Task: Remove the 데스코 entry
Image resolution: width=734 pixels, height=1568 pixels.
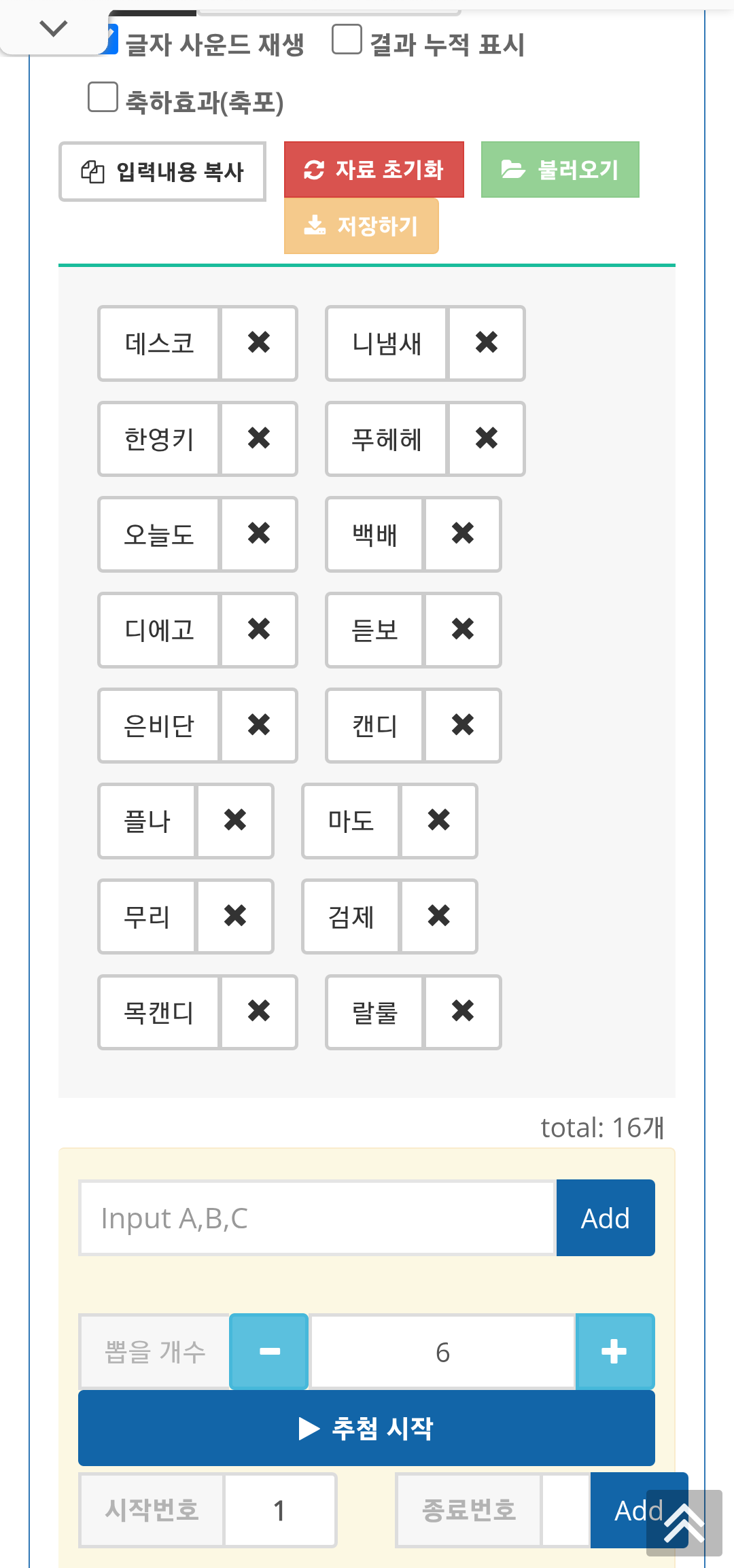Action: pos(259,343)
